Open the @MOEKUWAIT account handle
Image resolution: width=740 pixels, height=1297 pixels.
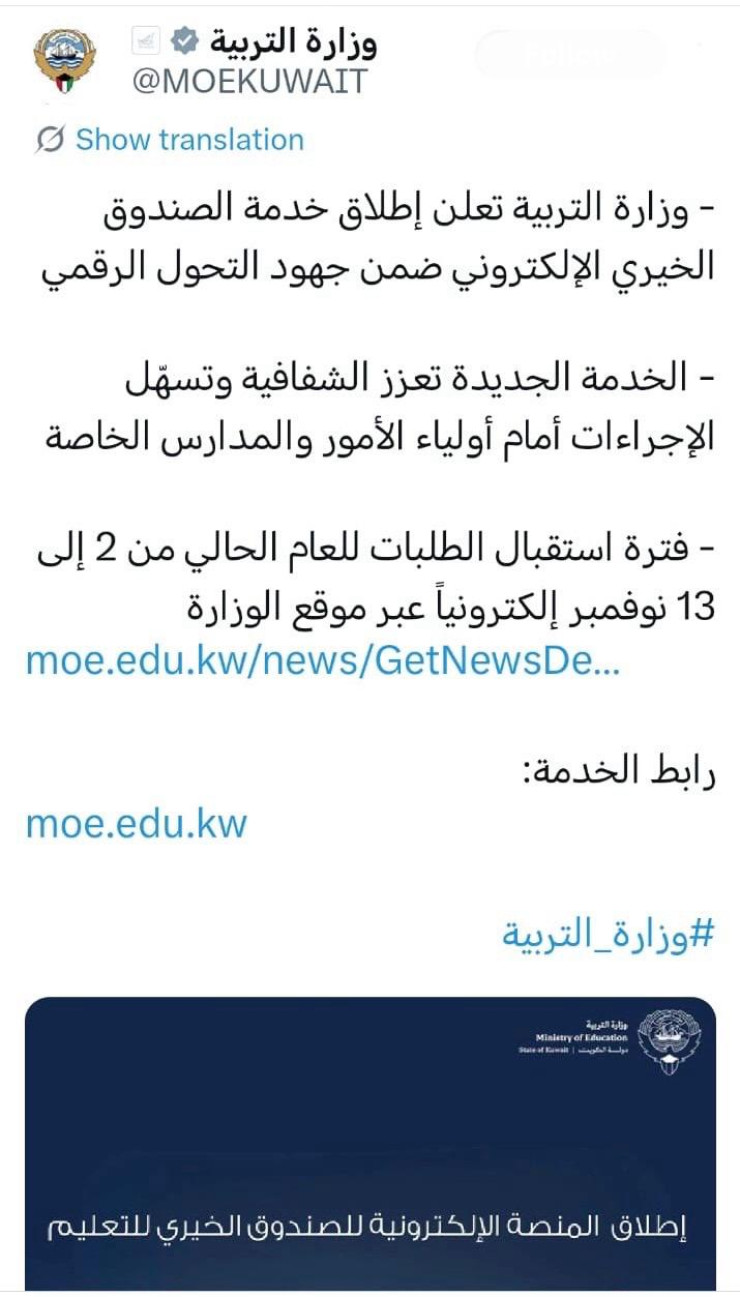[250, 82]
